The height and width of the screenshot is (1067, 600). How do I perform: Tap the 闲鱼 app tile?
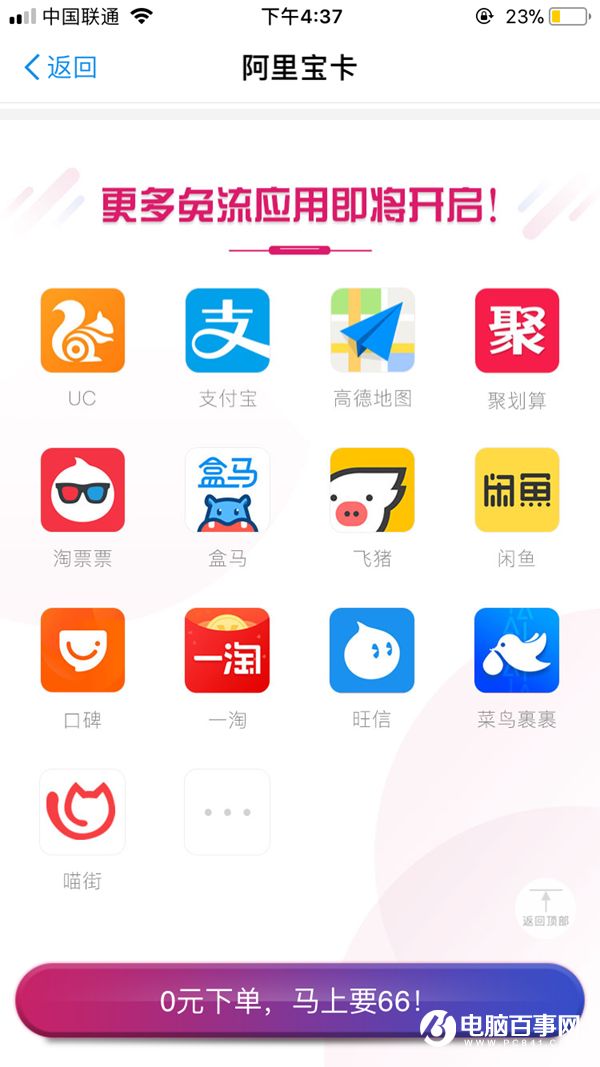tap(517, 490)
